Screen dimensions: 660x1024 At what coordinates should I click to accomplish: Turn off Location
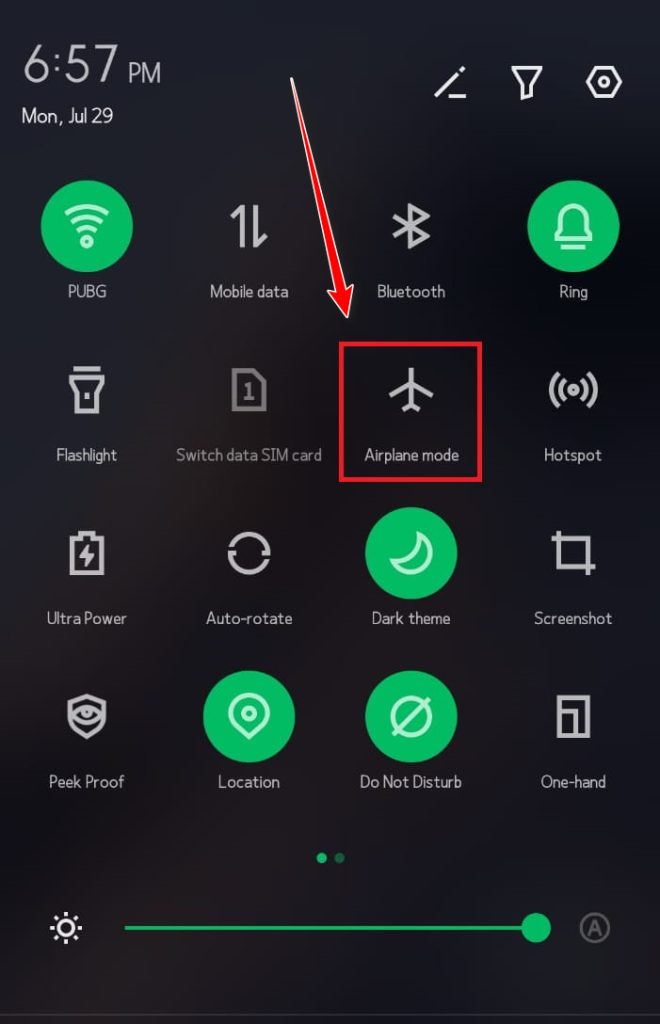[x=249, y=716]
